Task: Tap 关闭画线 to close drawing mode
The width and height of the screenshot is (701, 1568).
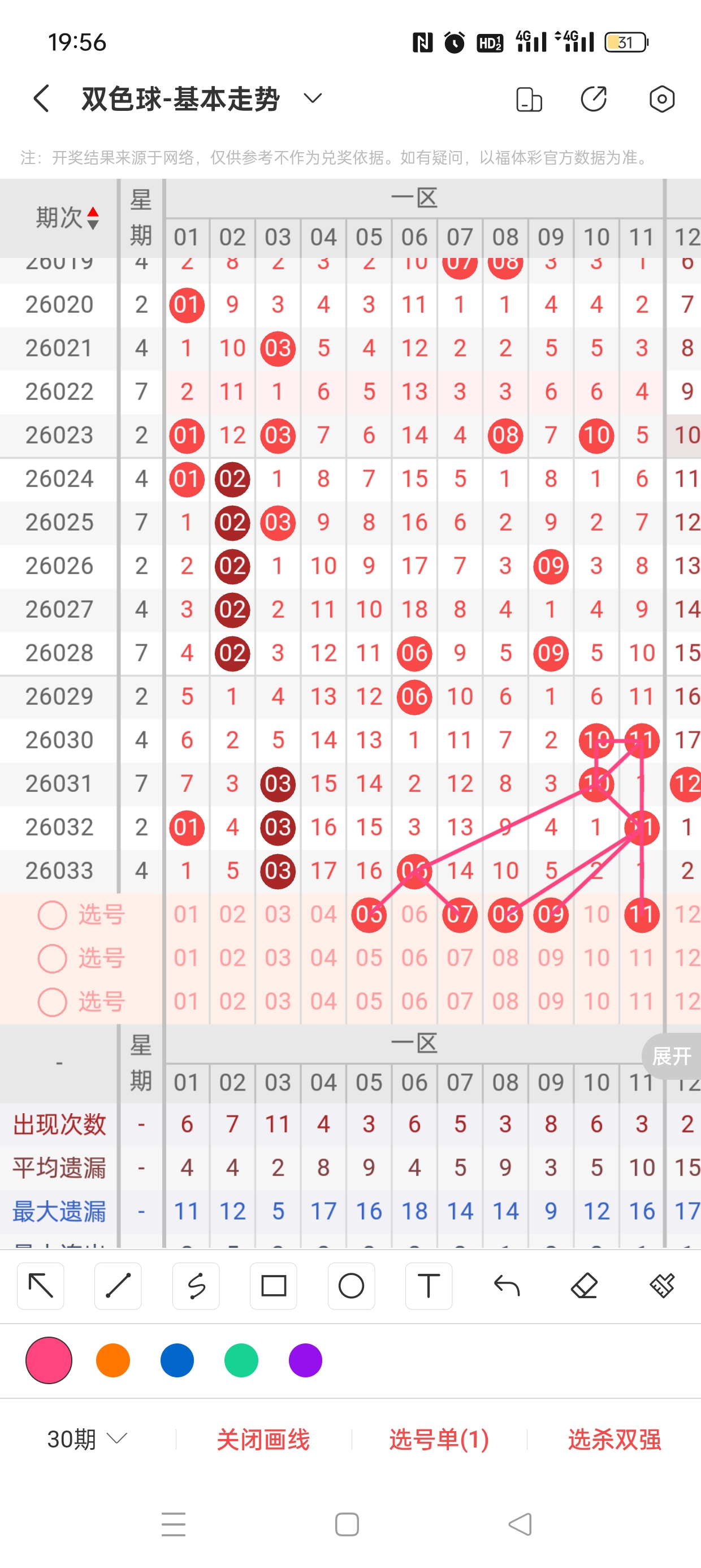Action: 263,1439
